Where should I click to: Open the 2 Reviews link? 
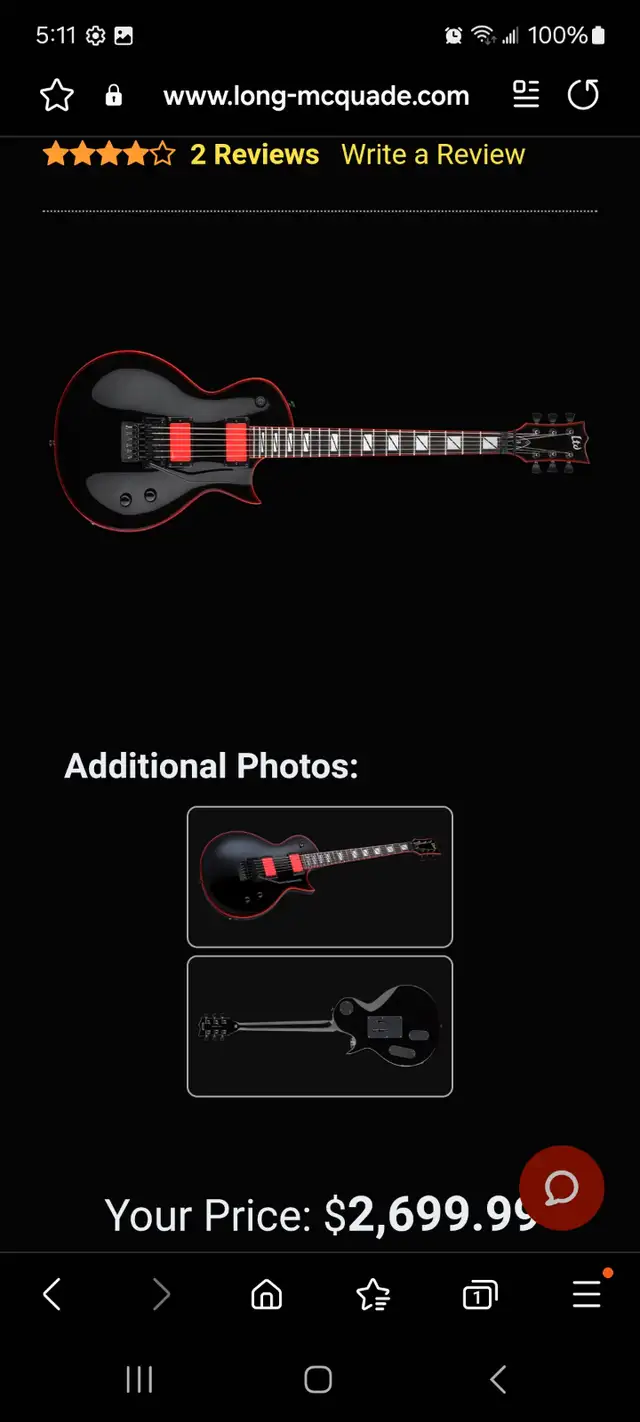point(255,155)
